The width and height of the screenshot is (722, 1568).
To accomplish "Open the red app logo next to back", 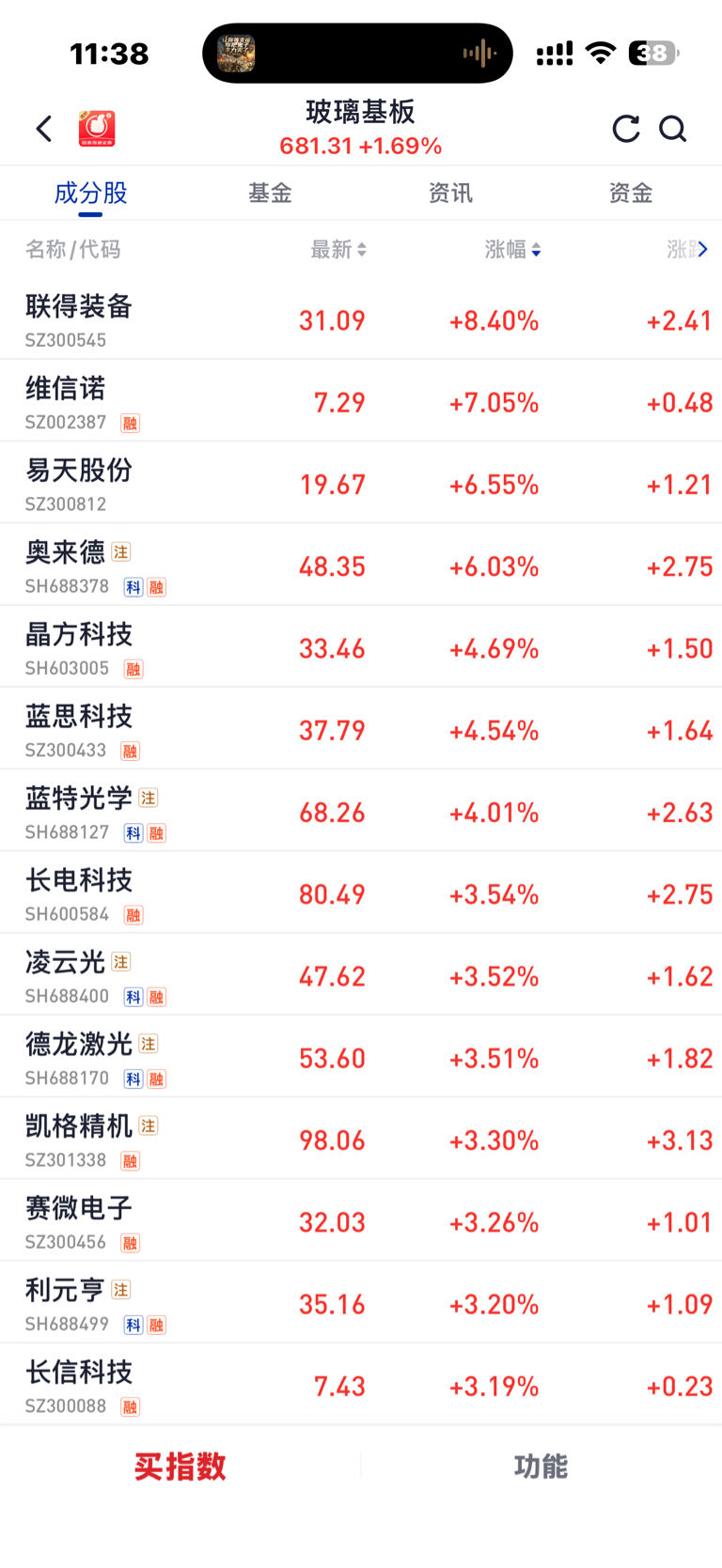I will pyautogui.click(x=97, y=129).
